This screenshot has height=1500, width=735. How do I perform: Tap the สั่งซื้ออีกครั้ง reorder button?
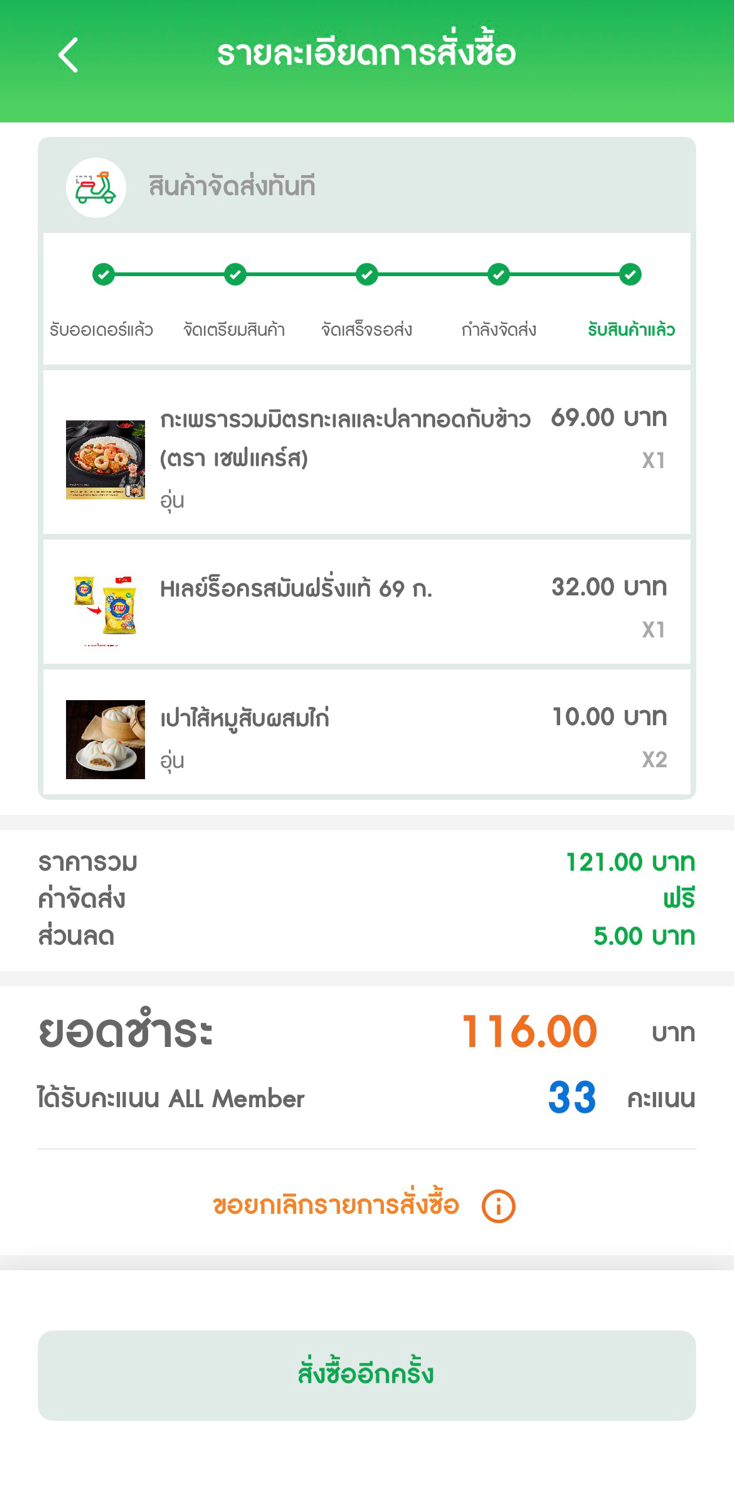pyautogui.click(x=366, y=1375)
